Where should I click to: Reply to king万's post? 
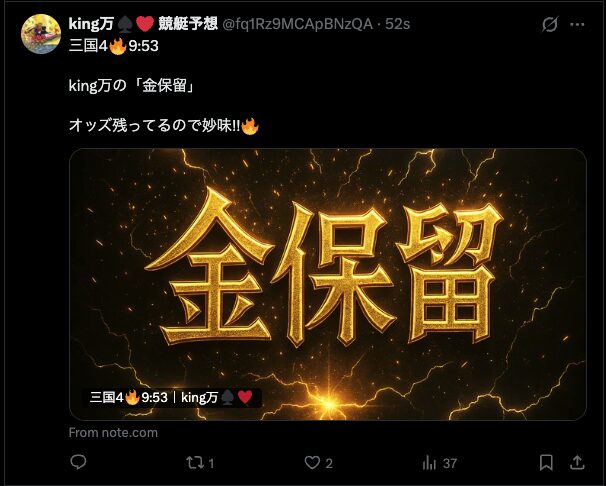tap(80, 462)
